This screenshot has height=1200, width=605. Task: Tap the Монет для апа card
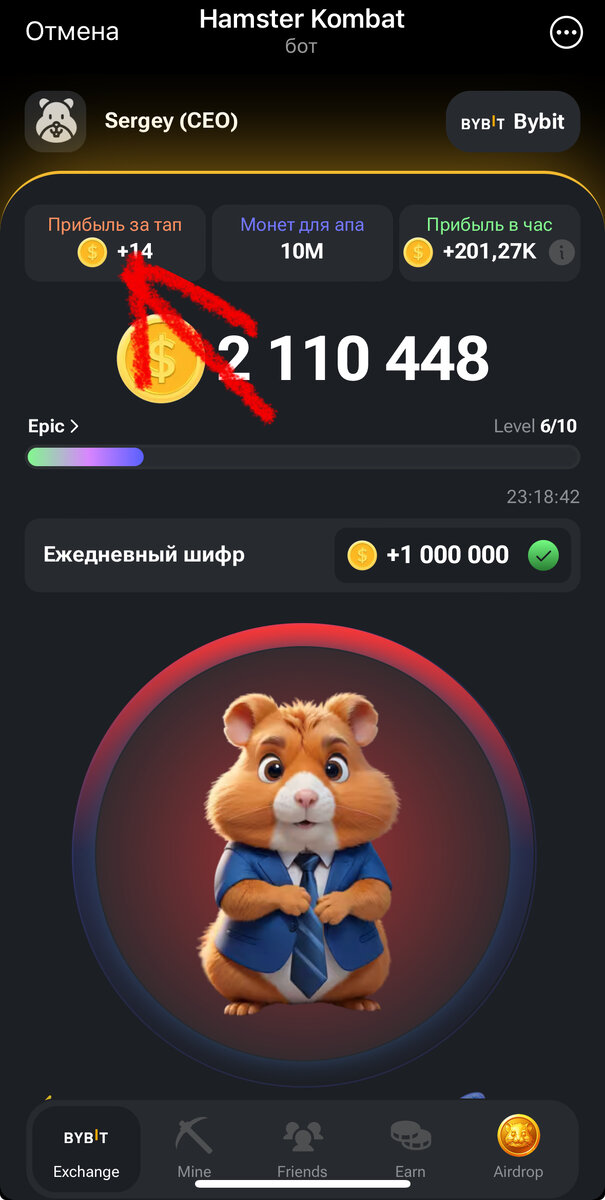(x=302, y=242)
